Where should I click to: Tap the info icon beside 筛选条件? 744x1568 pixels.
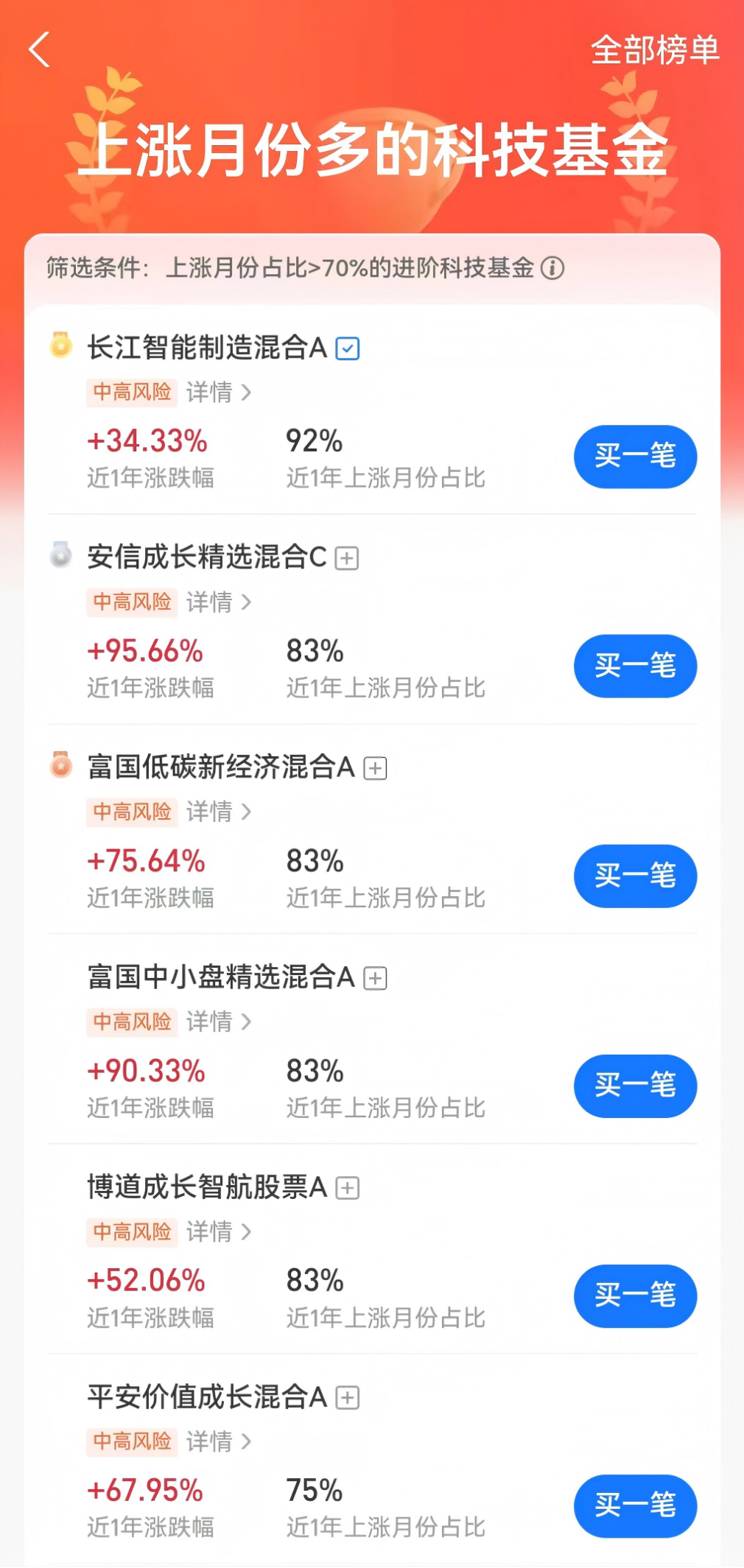tap(552, 268)
